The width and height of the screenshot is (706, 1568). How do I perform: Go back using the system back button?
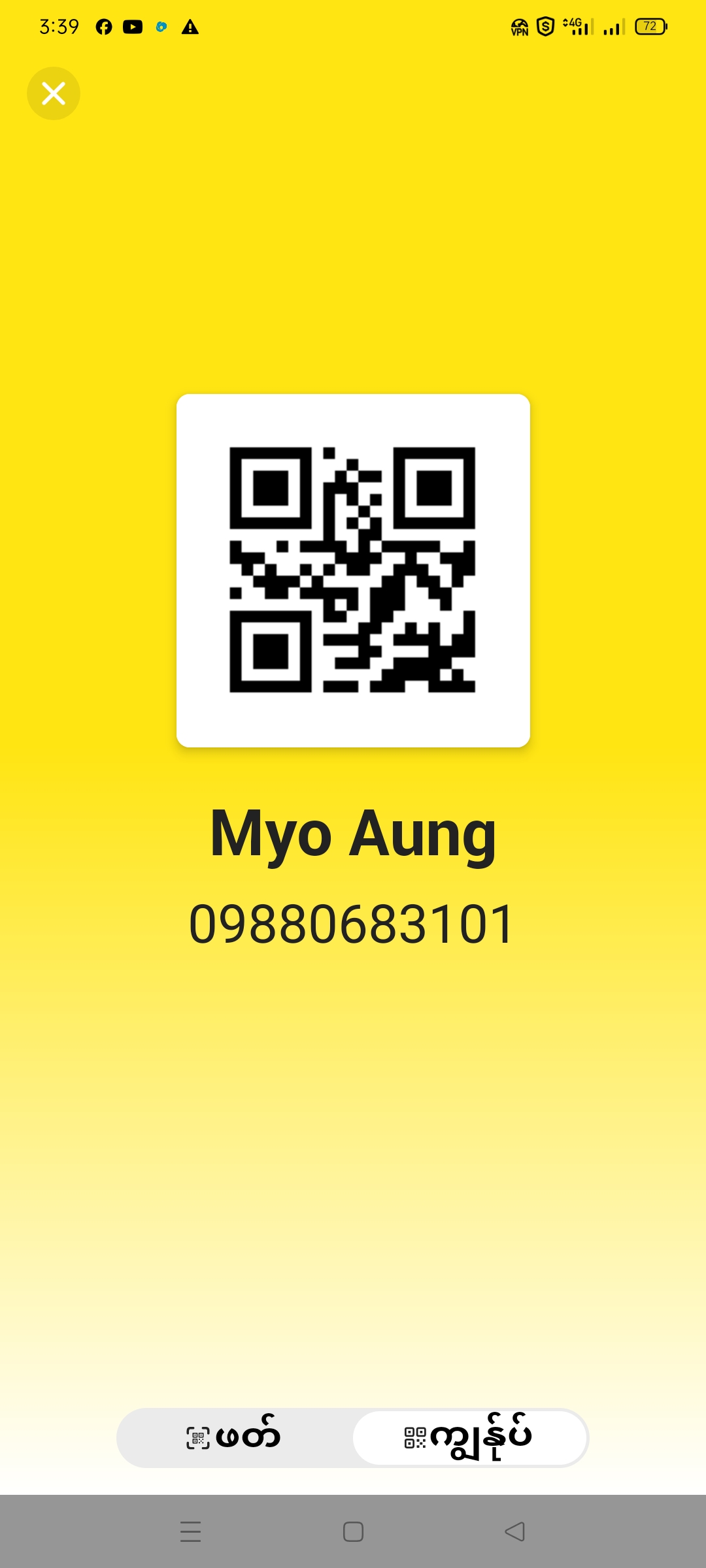[x=515, y=1531]
